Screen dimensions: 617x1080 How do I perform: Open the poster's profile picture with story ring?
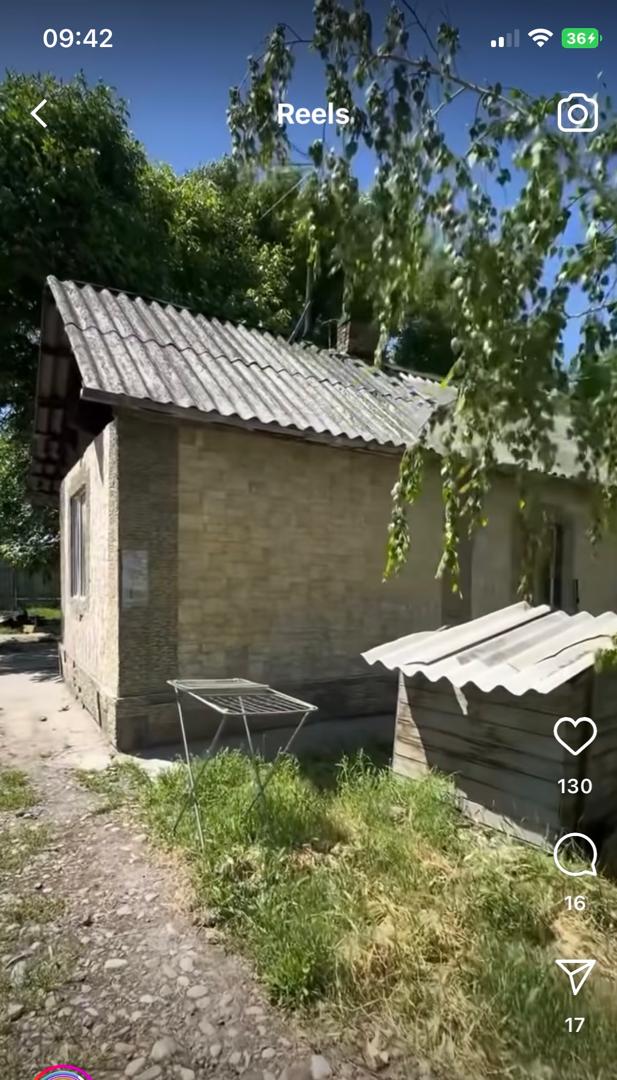pos(63,1072)
